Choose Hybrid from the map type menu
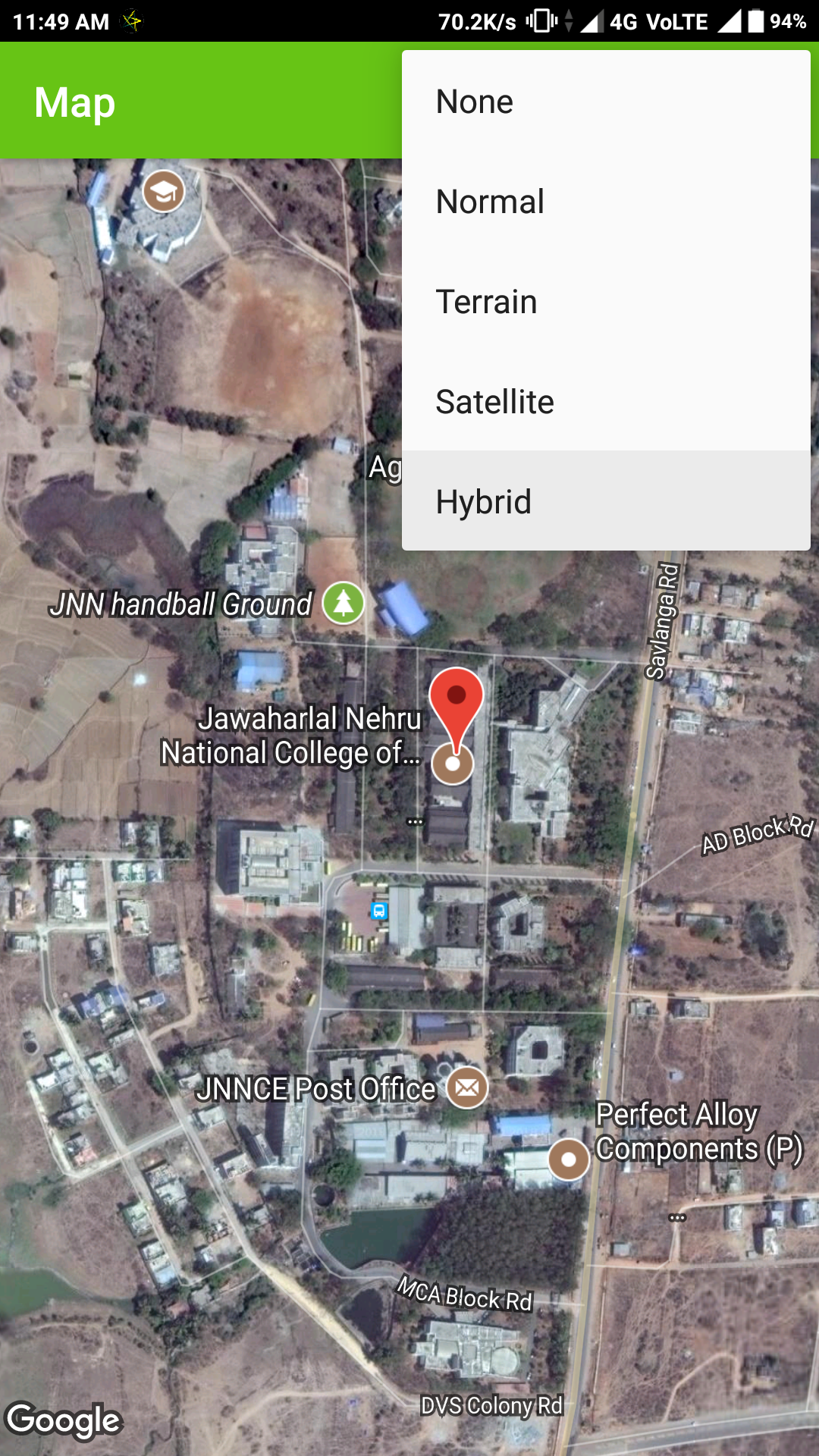 (483, 501)
